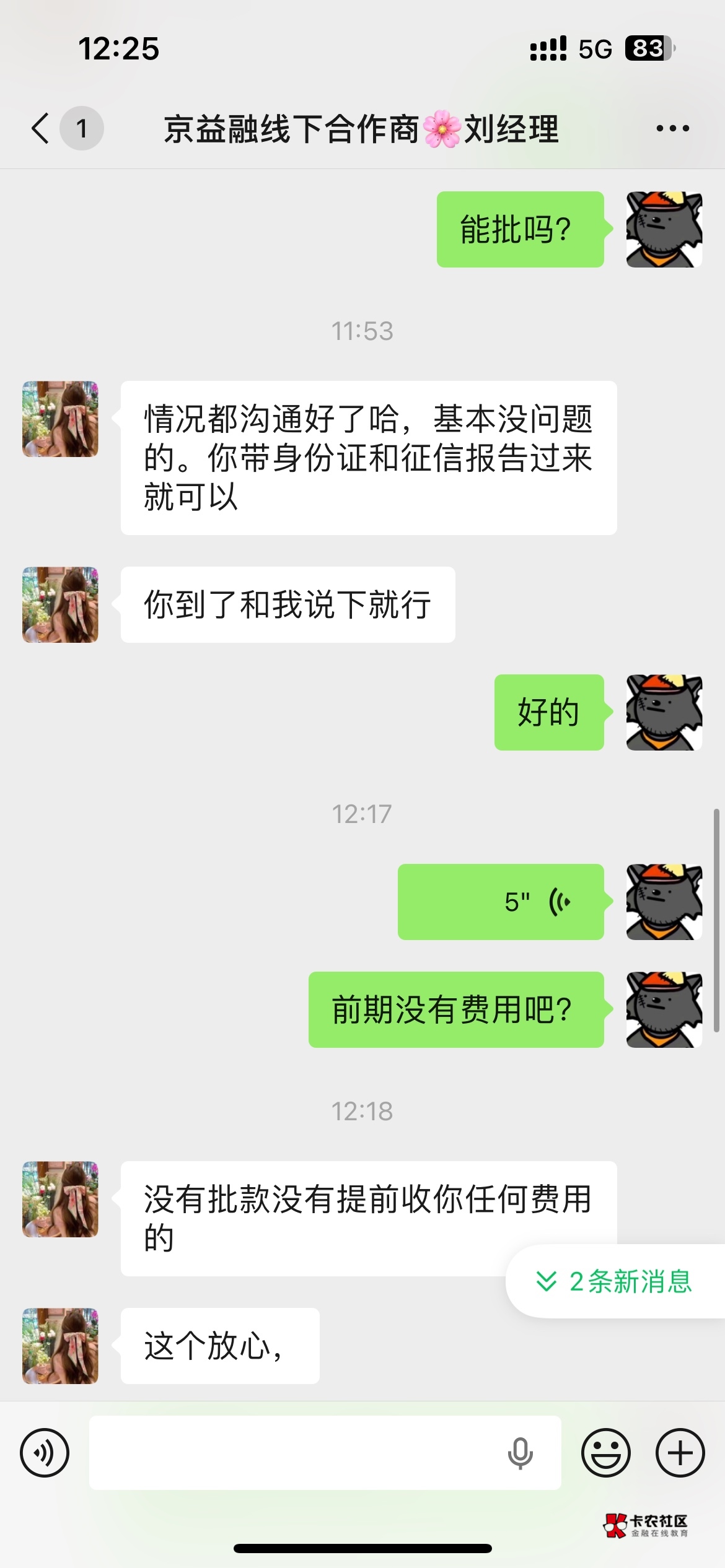This screenshot has height=1568, width=725.
Task: Open 刘经理's profile from the avatar beside 你到了和我说下就行
Action: click(60, 604)
